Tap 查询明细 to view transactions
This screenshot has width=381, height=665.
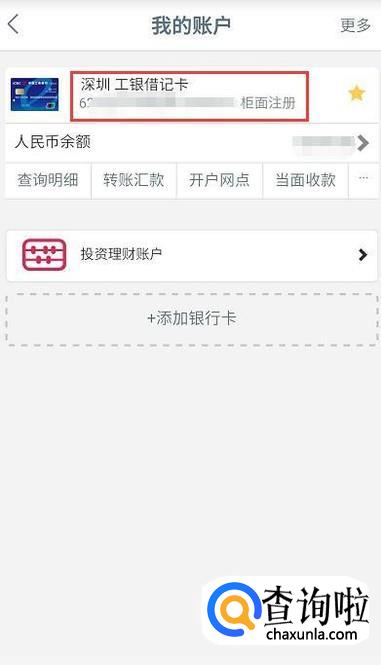pyautogui.click(x=48, y=180)
